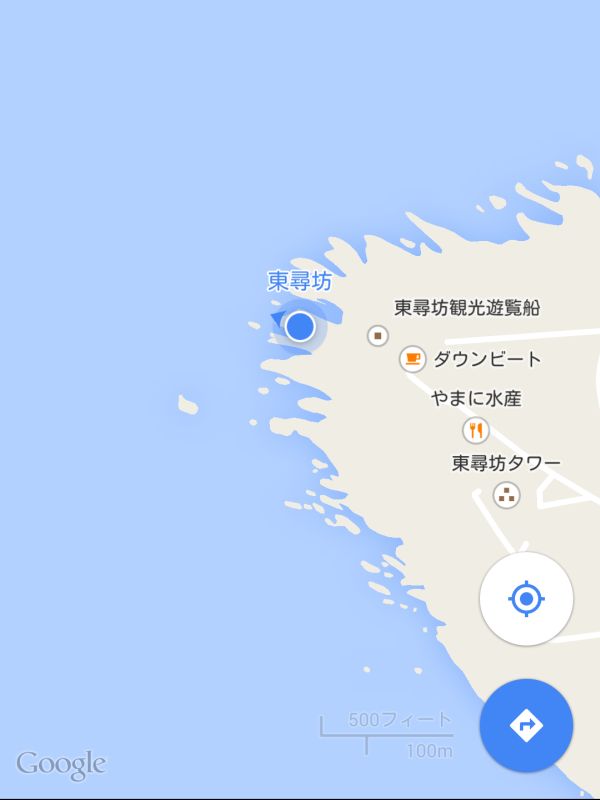Center map on my location

[526, 600]
